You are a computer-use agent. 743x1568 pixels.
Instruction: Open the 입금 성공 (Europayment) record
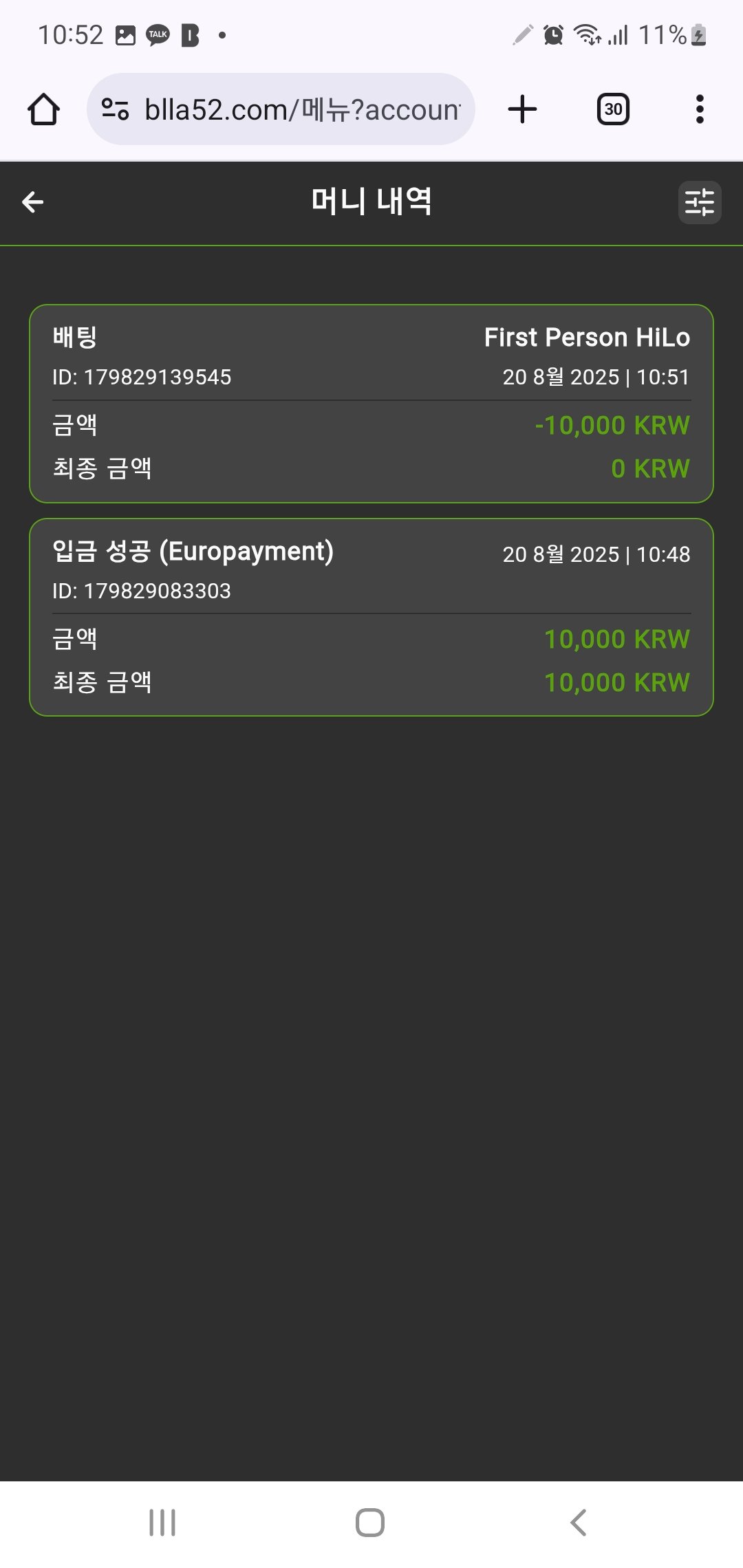[371, 617]
